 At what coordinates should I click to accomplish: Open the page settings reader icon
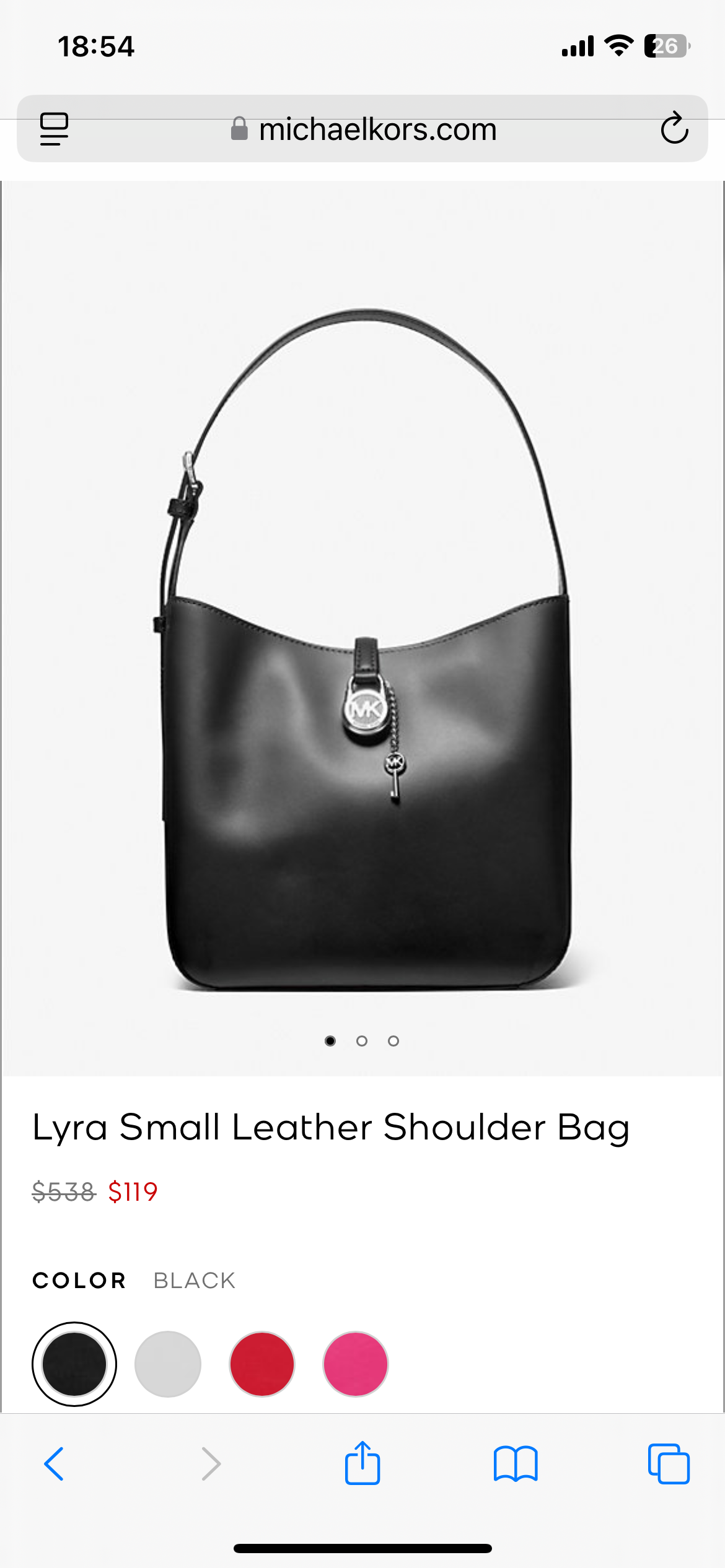click(x=54, y=129)
